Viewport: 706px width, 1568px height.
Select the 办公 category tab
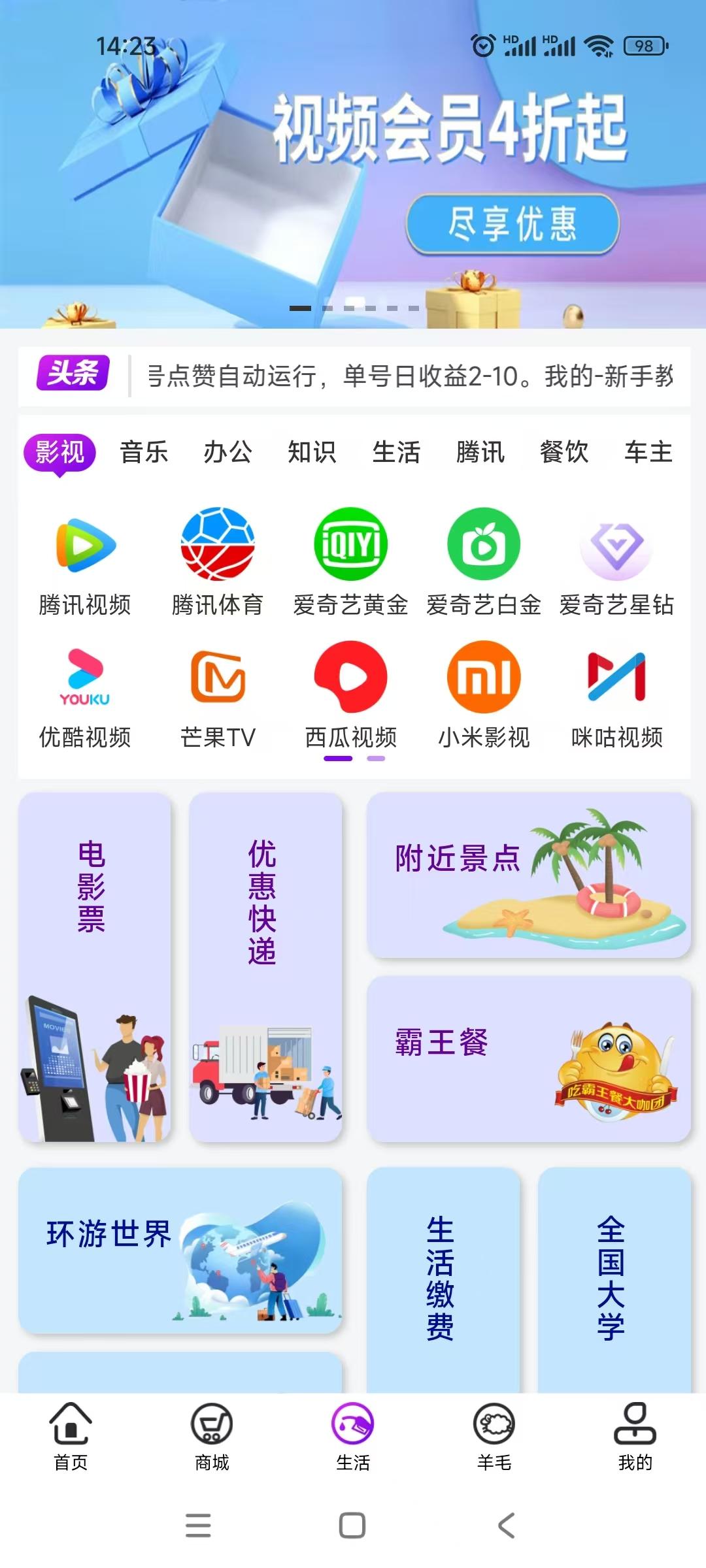point(227,452)
